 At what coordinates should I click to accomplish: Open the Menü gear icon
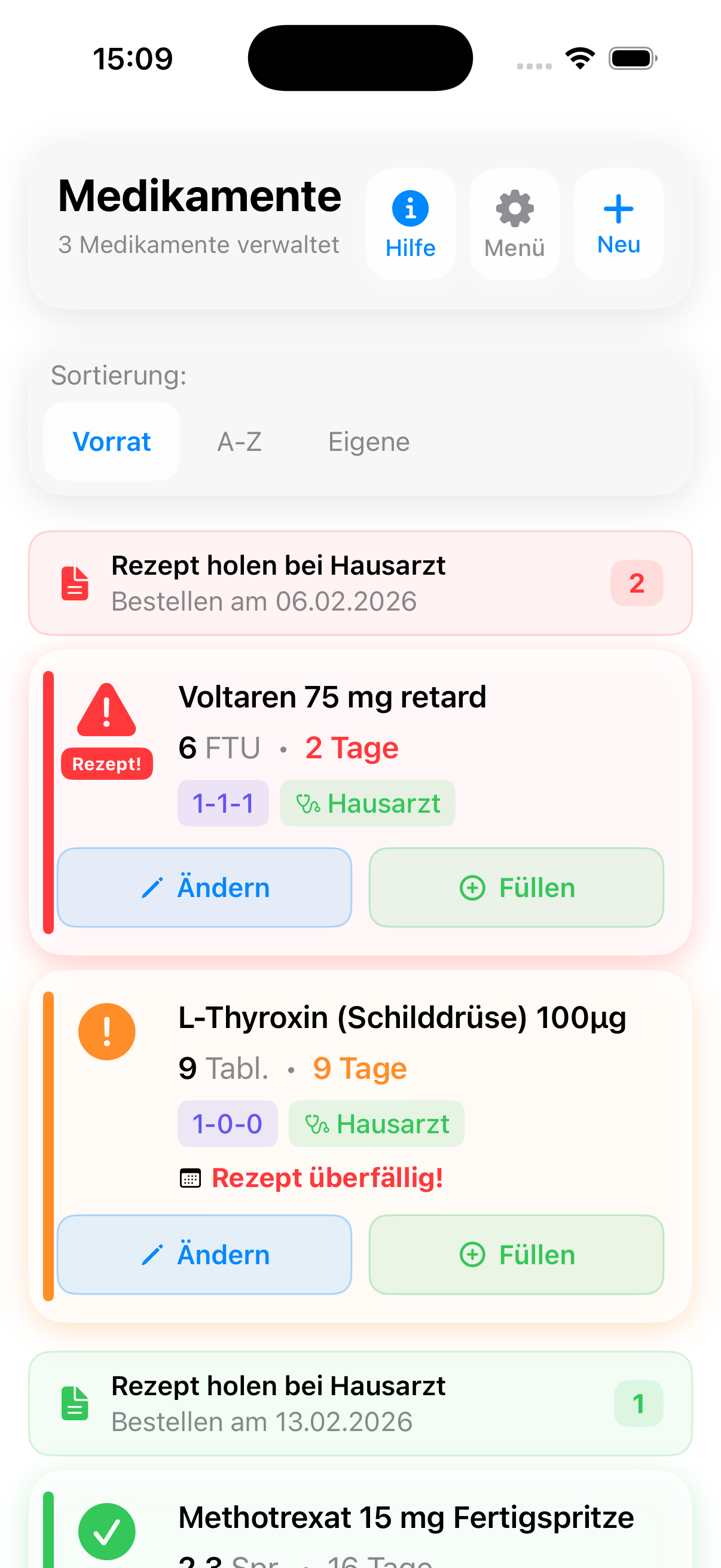pos(514,209)
